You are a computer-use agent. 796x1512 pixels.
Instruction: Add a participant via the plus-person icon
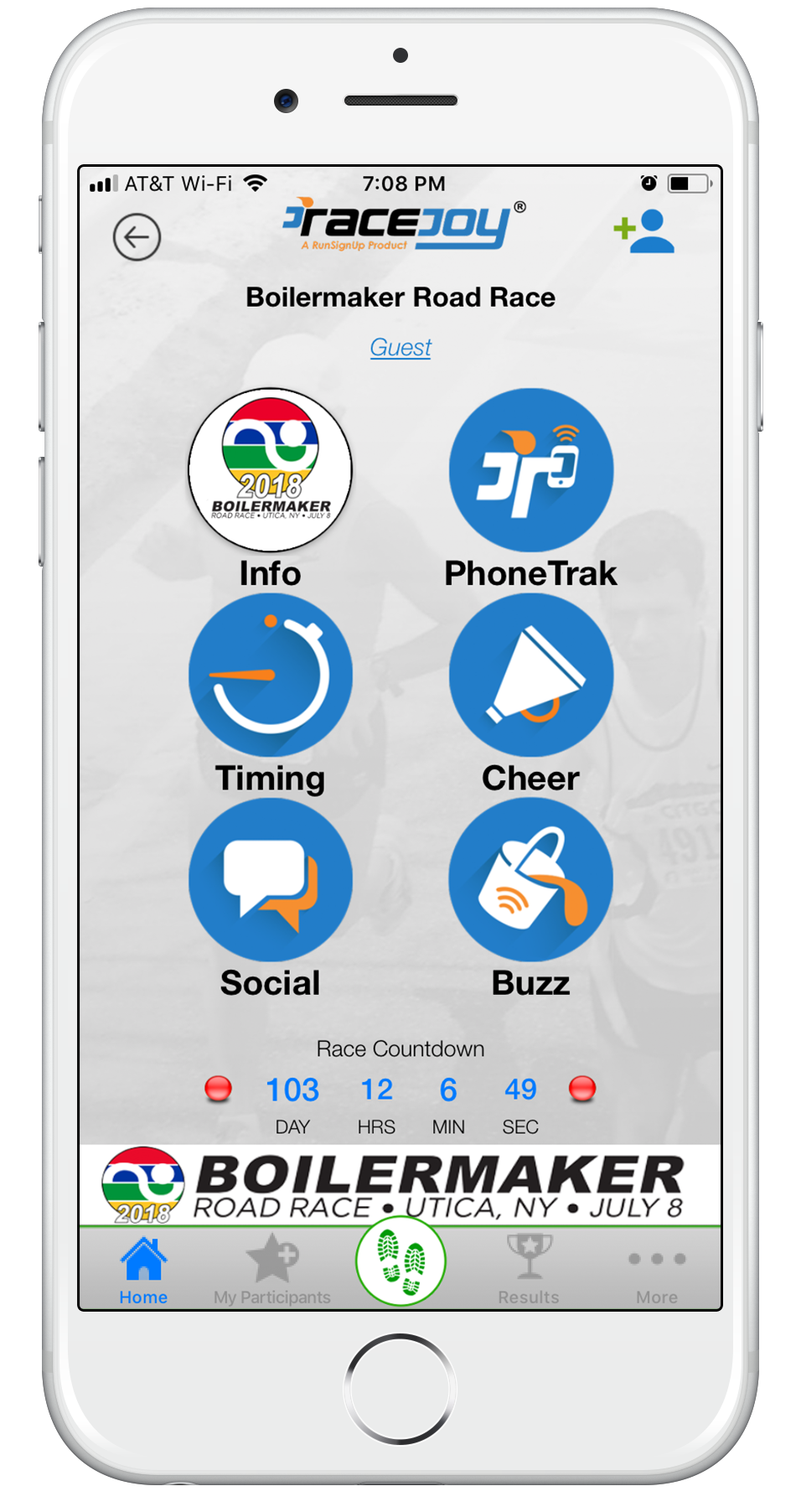[644, 231]
